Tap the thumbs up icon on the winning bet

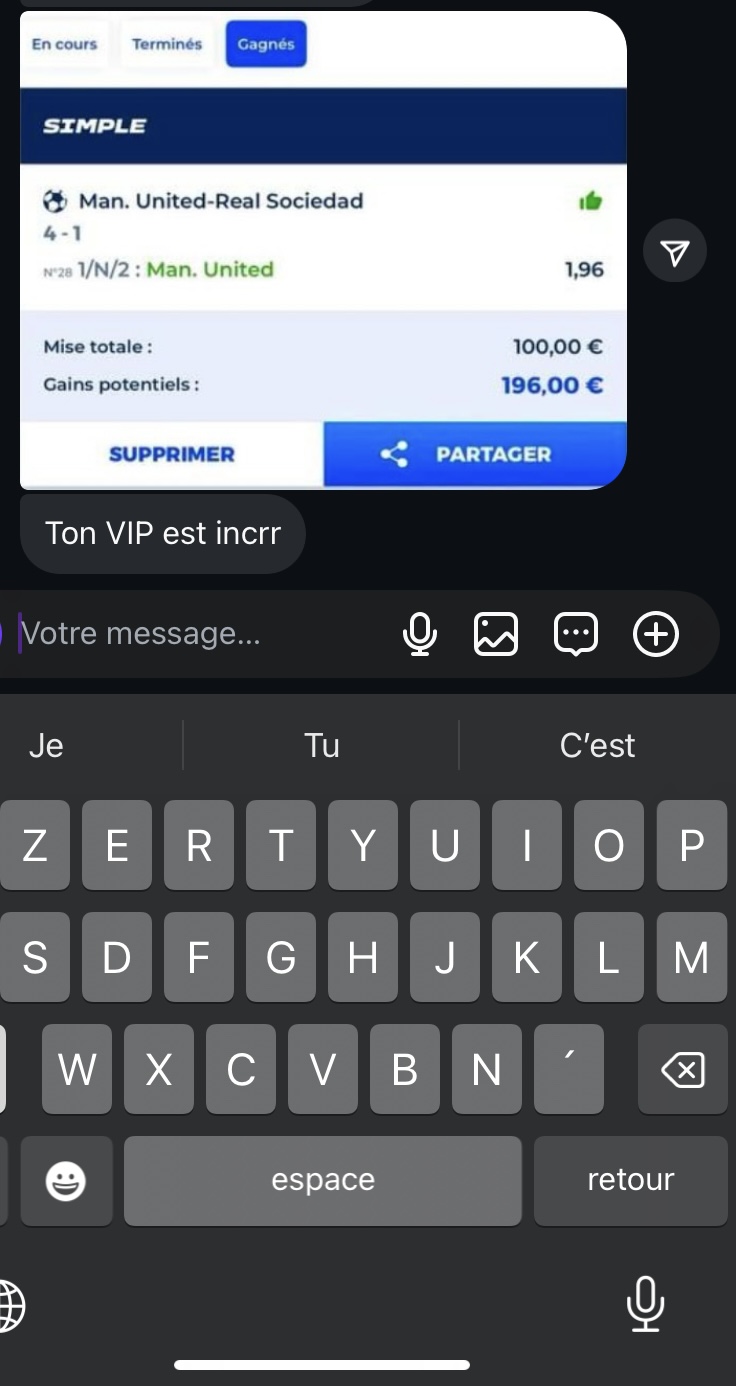pyautogui.click(x=589, y=201)
